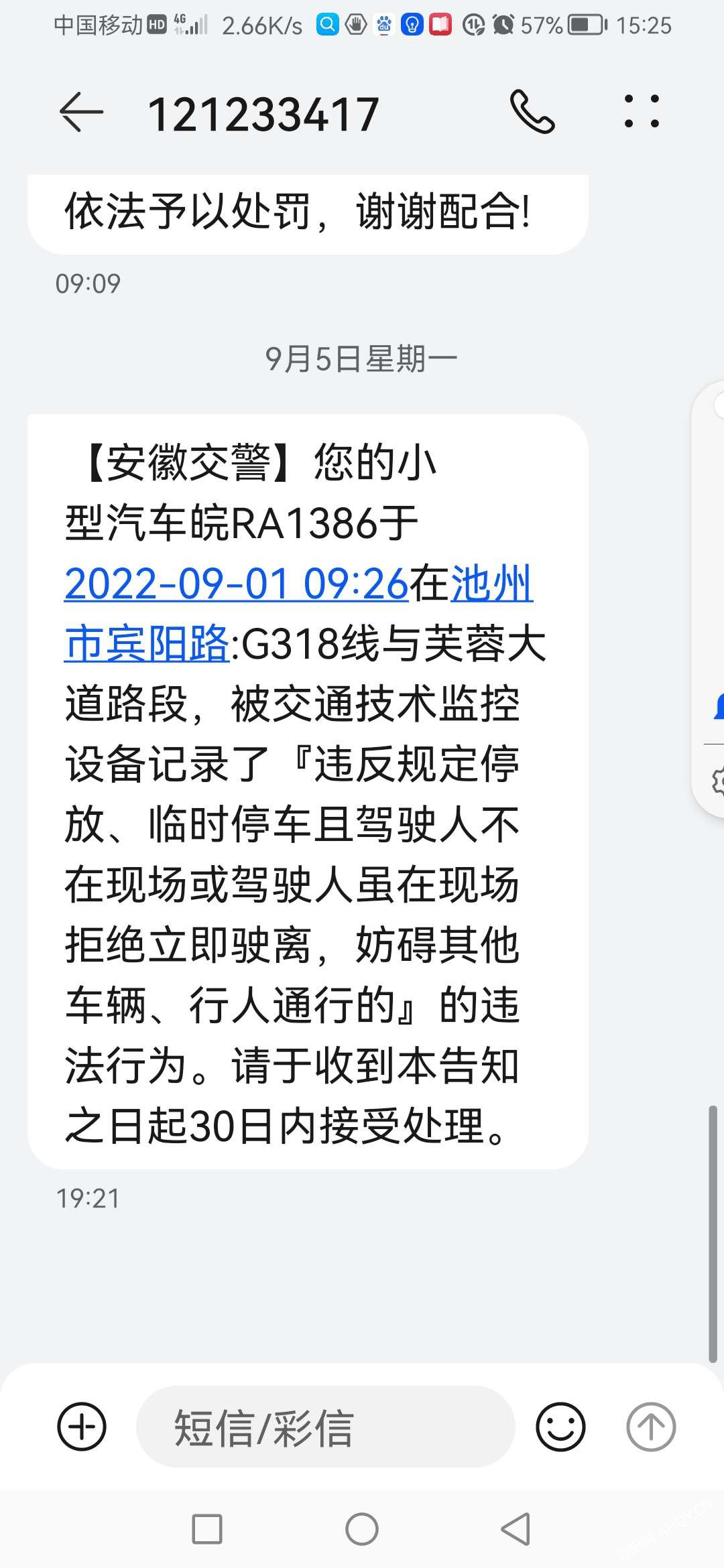
Task: Open the four-dot more options menu
Action: pyautogui.click(x=641, y=112)
